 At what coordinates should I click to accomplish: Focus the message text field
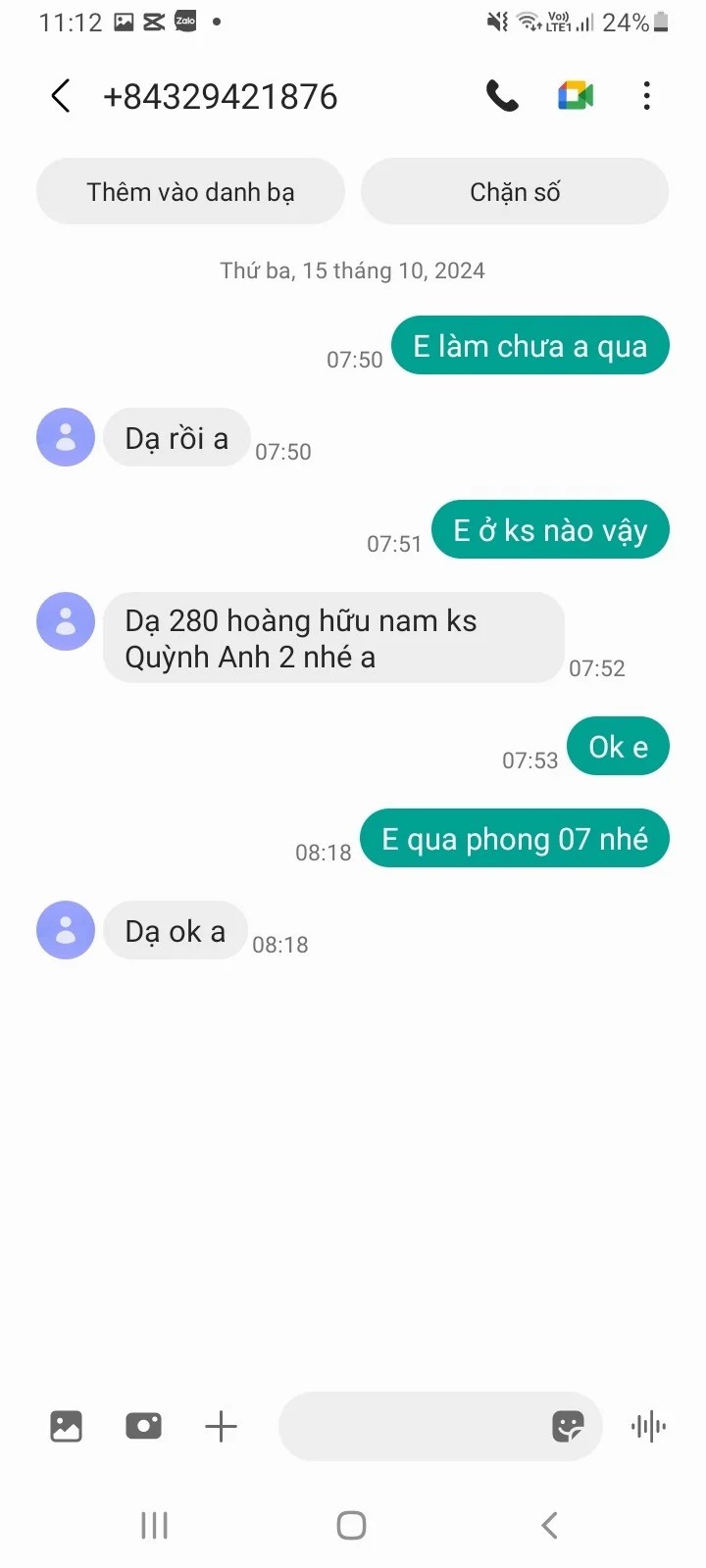pyautogui.click(x=412, y=1426)
